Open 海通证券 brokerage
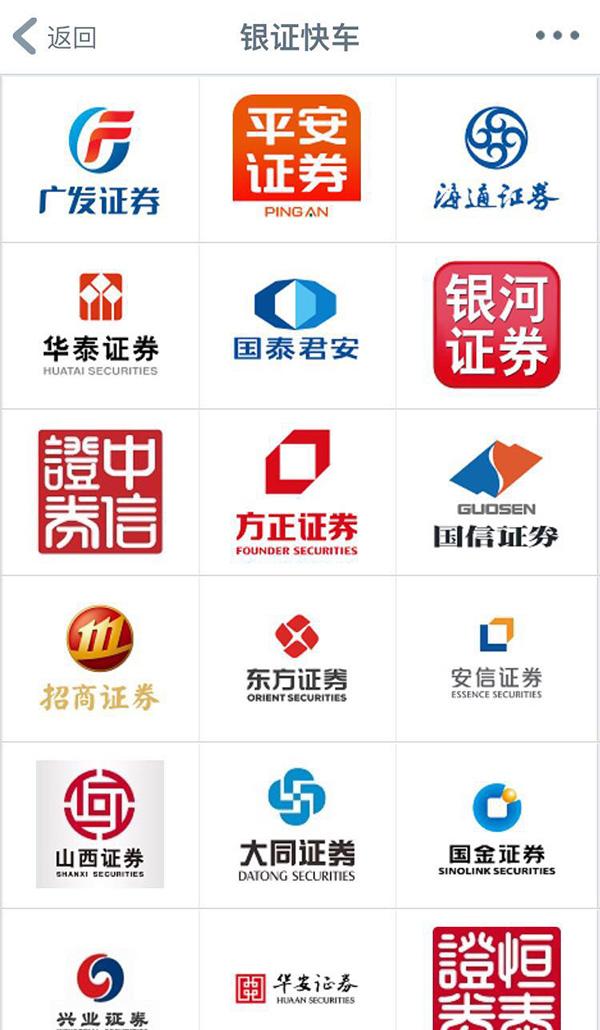Screen dimensions: 600x1030 click(x=496, y=159)
